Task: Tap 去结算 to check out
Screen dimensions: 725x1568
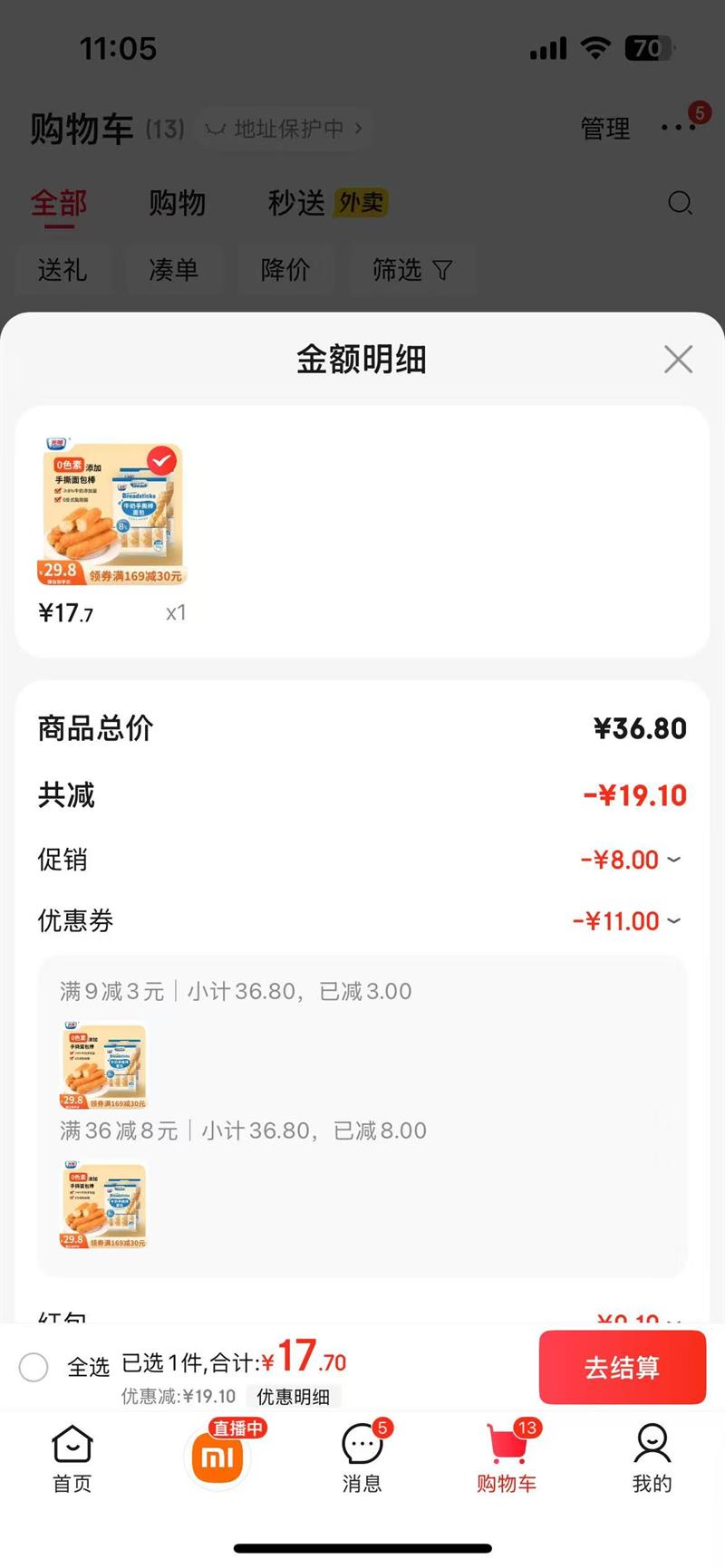Action: tap(622, 1367)
